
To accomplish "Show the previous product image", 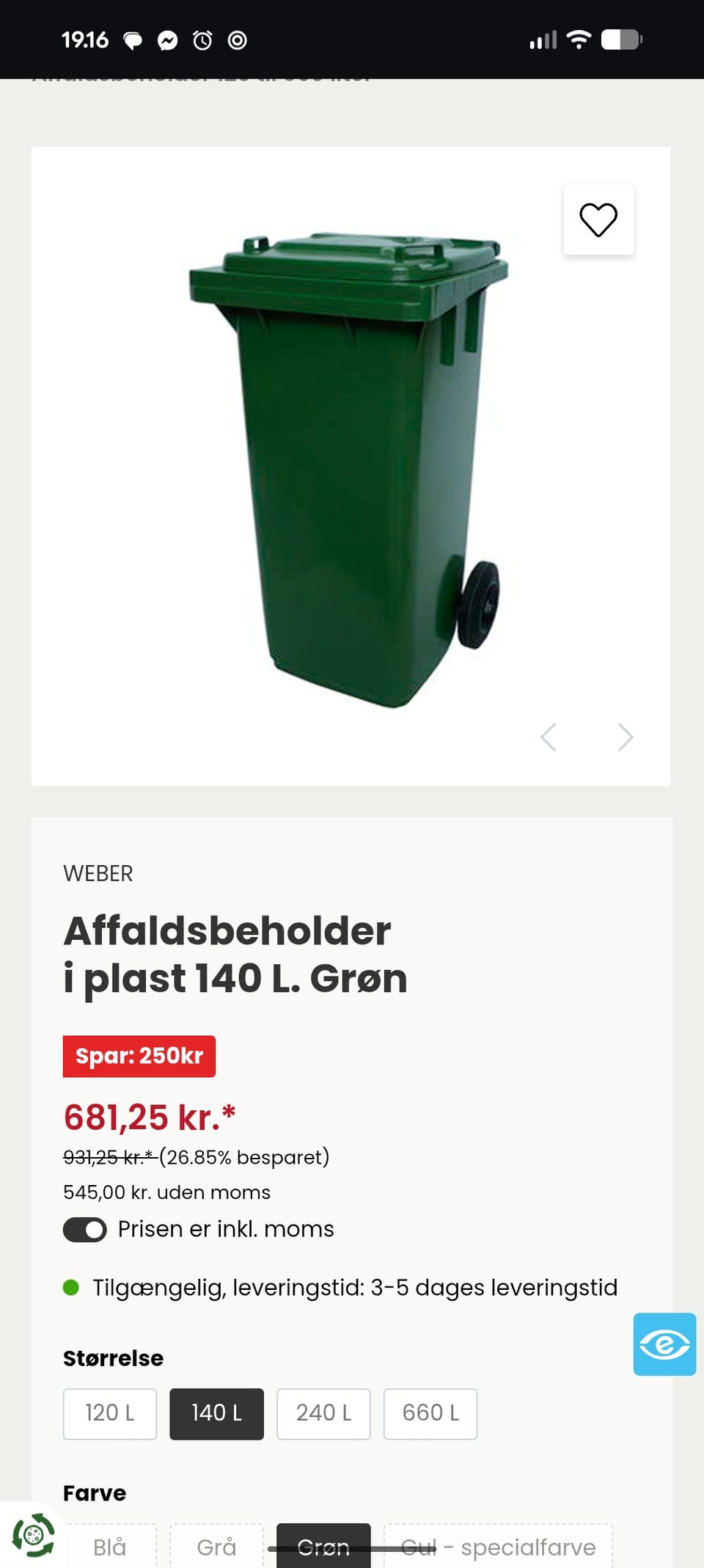I will [x=549, y=737].
